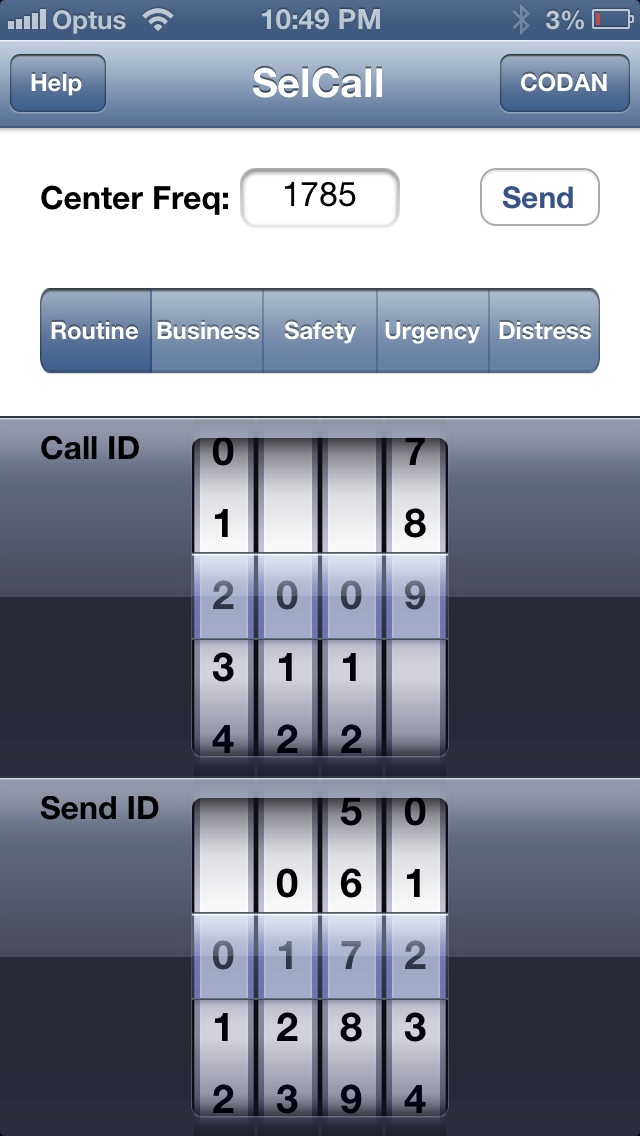Switch to the Business call type

click(x=207, y=331)
